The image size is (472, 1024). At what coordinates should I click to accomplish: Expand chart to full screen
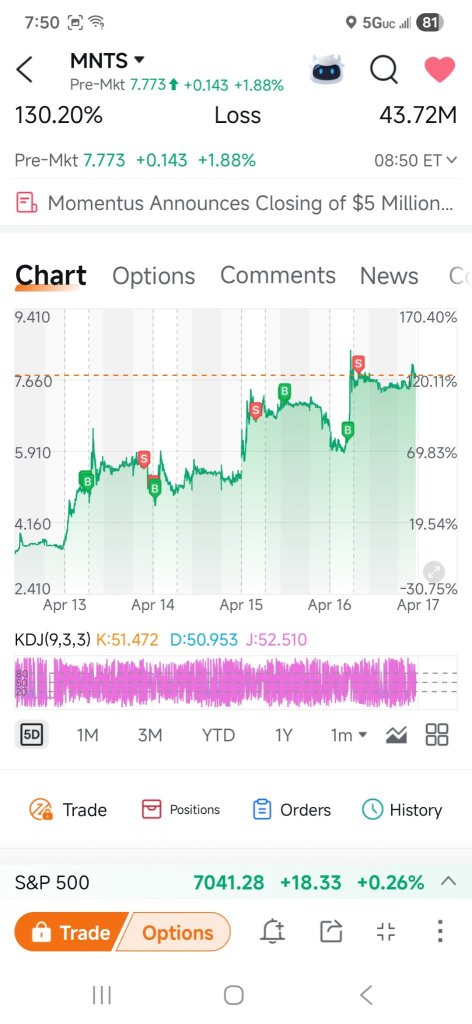point(433,571)
